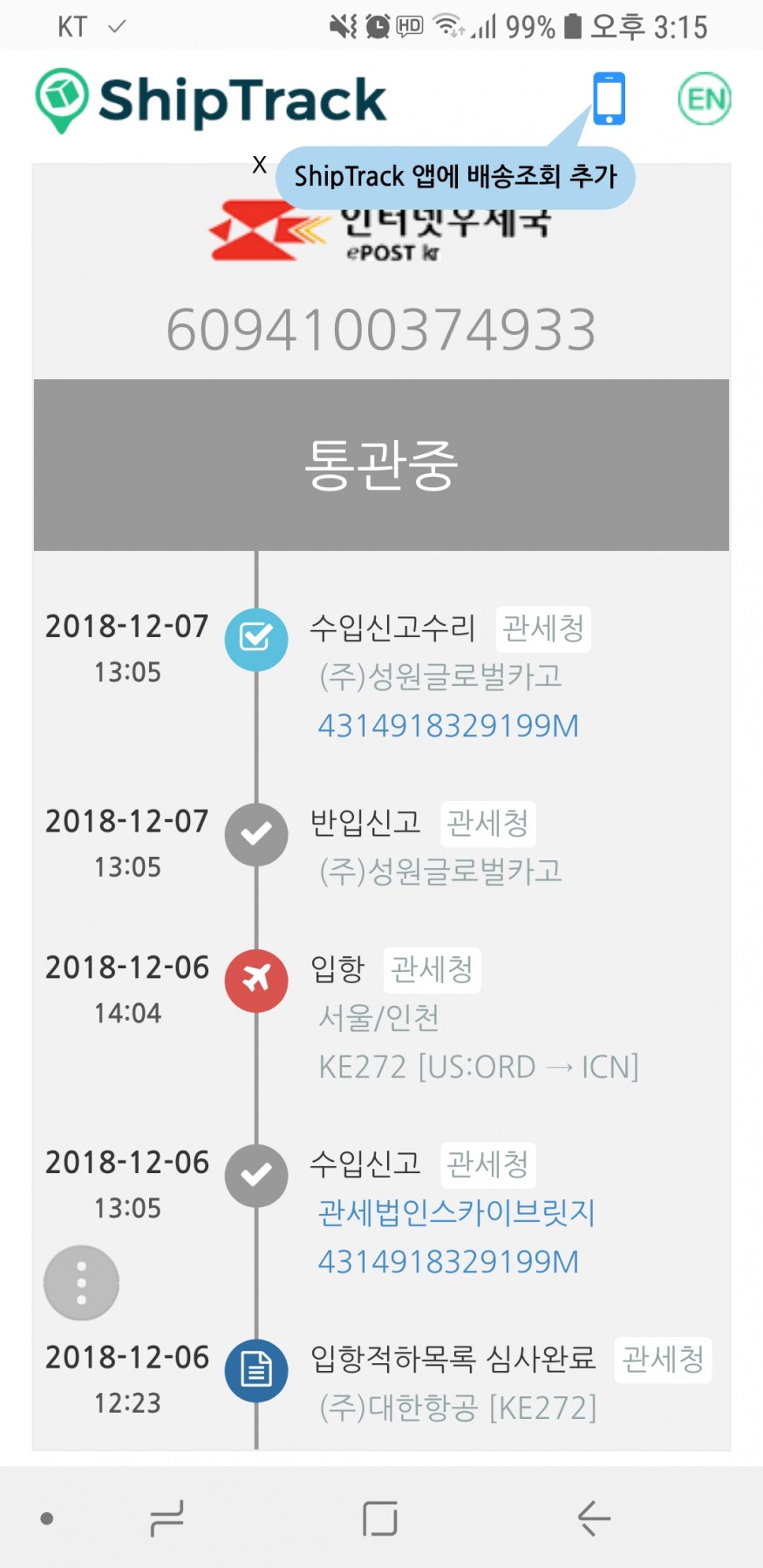Switch language with the EN button
The height and width of the screenshot is (1568, 763).
click(x=705, y=98)
